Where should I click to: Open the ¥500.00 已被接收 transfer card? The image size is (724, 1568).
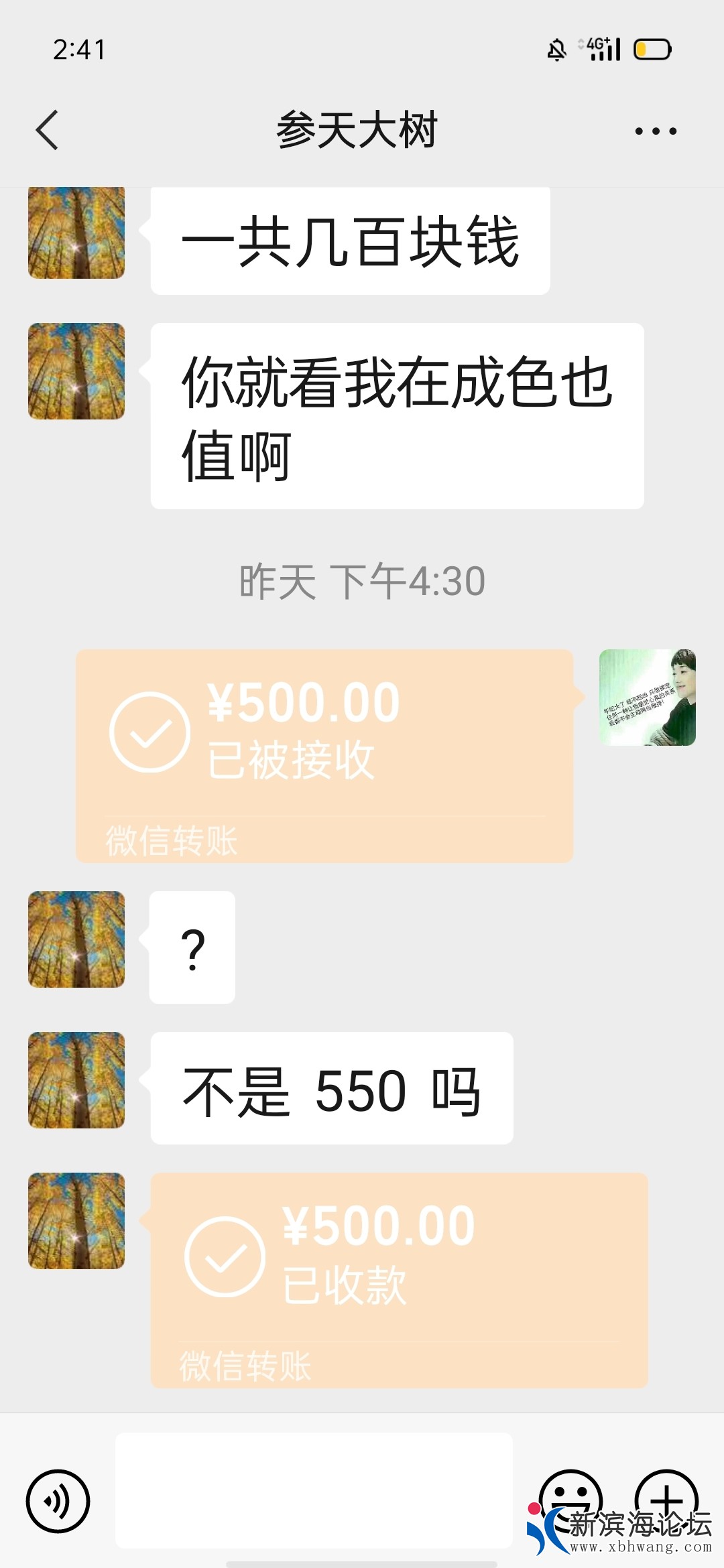[x=324, y=755]
